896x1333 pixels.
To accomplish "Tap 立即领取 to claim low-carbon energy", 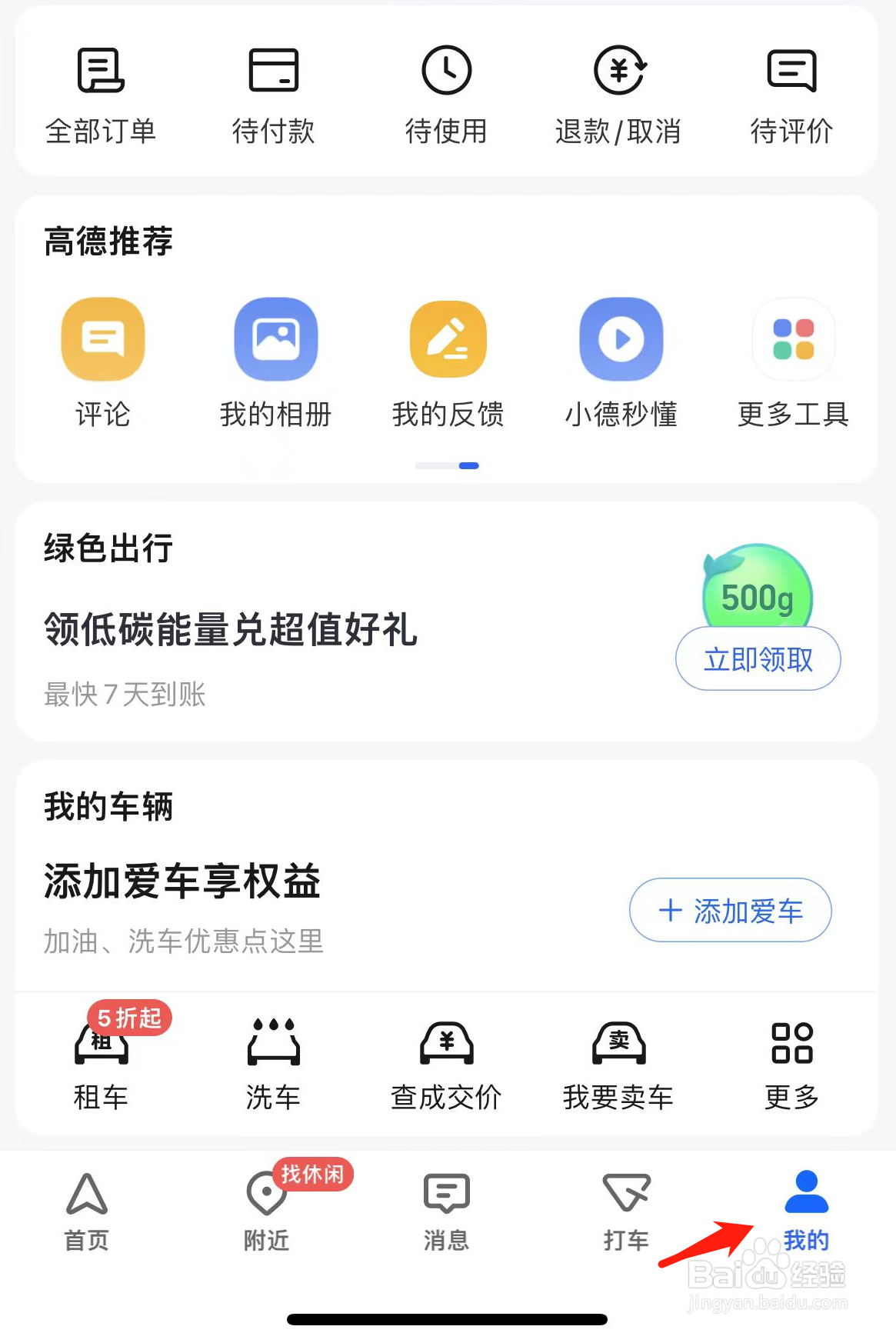I will 758,658.
